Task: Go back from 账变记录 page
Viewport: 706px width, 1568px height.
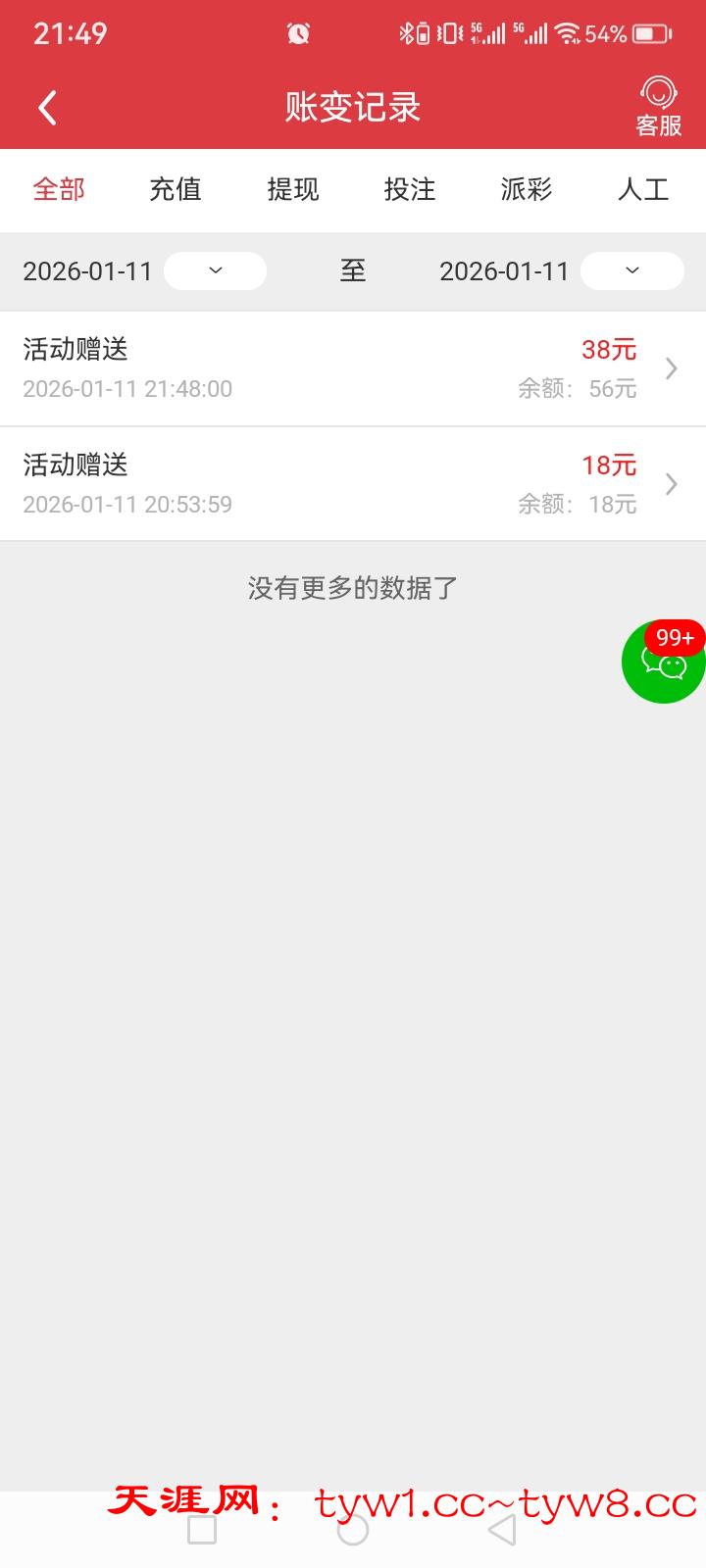Action: 47,108
